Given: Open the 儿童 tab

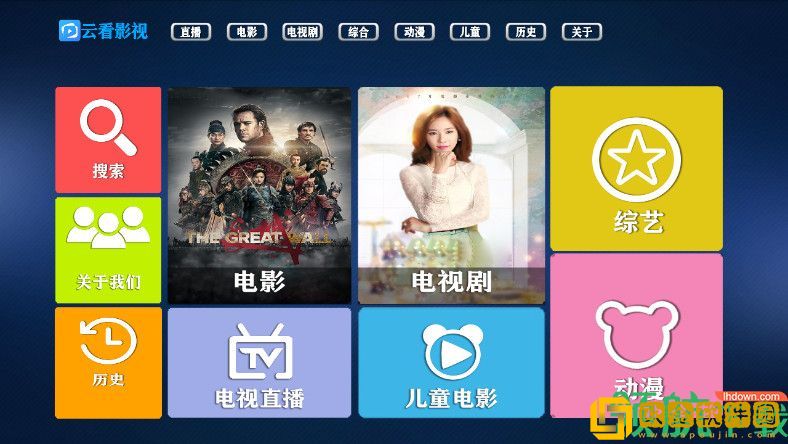Looking at the screenshot, I should coord(470,32).
